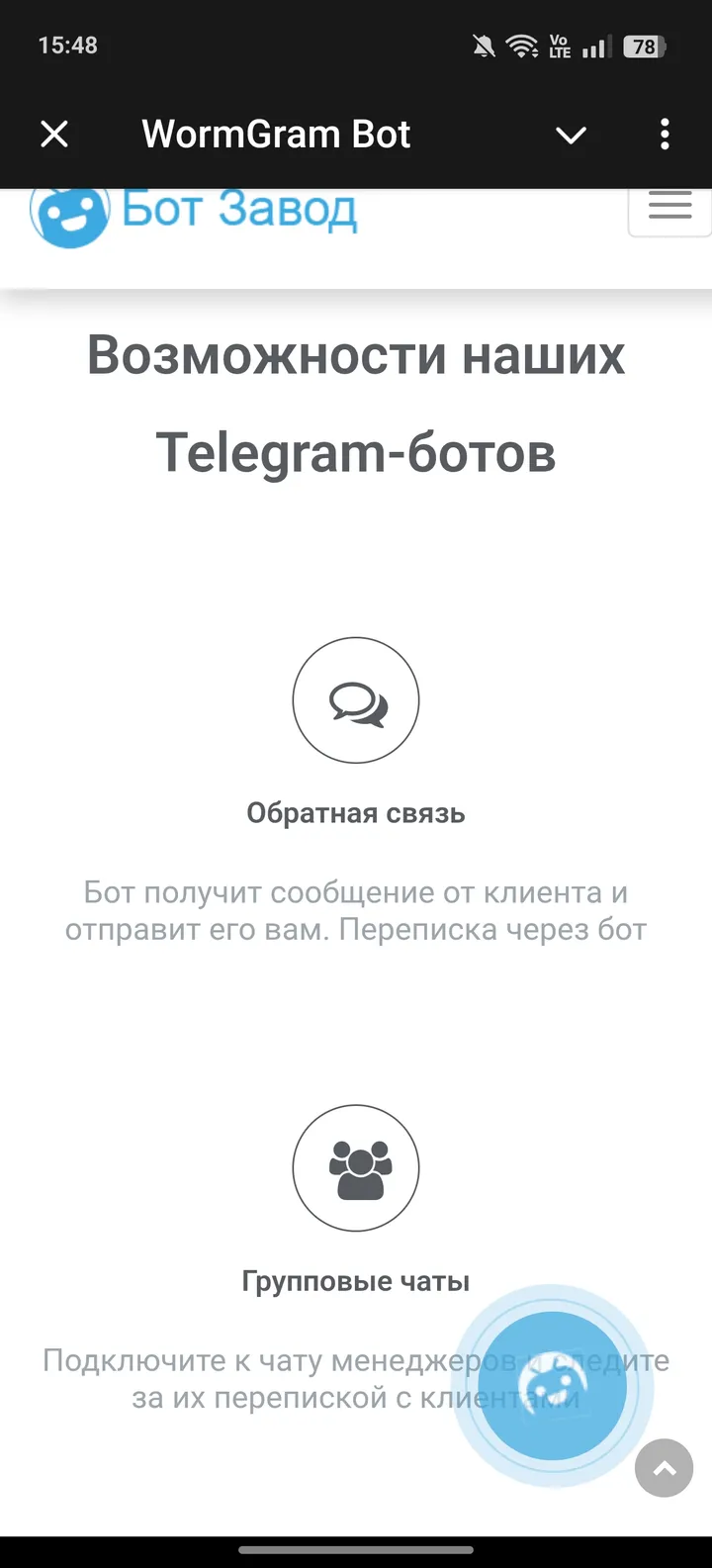Viewport: 712px width, 1568px height.
Task: Jump back to top with the arrow button
Action: click(664, 1468)
